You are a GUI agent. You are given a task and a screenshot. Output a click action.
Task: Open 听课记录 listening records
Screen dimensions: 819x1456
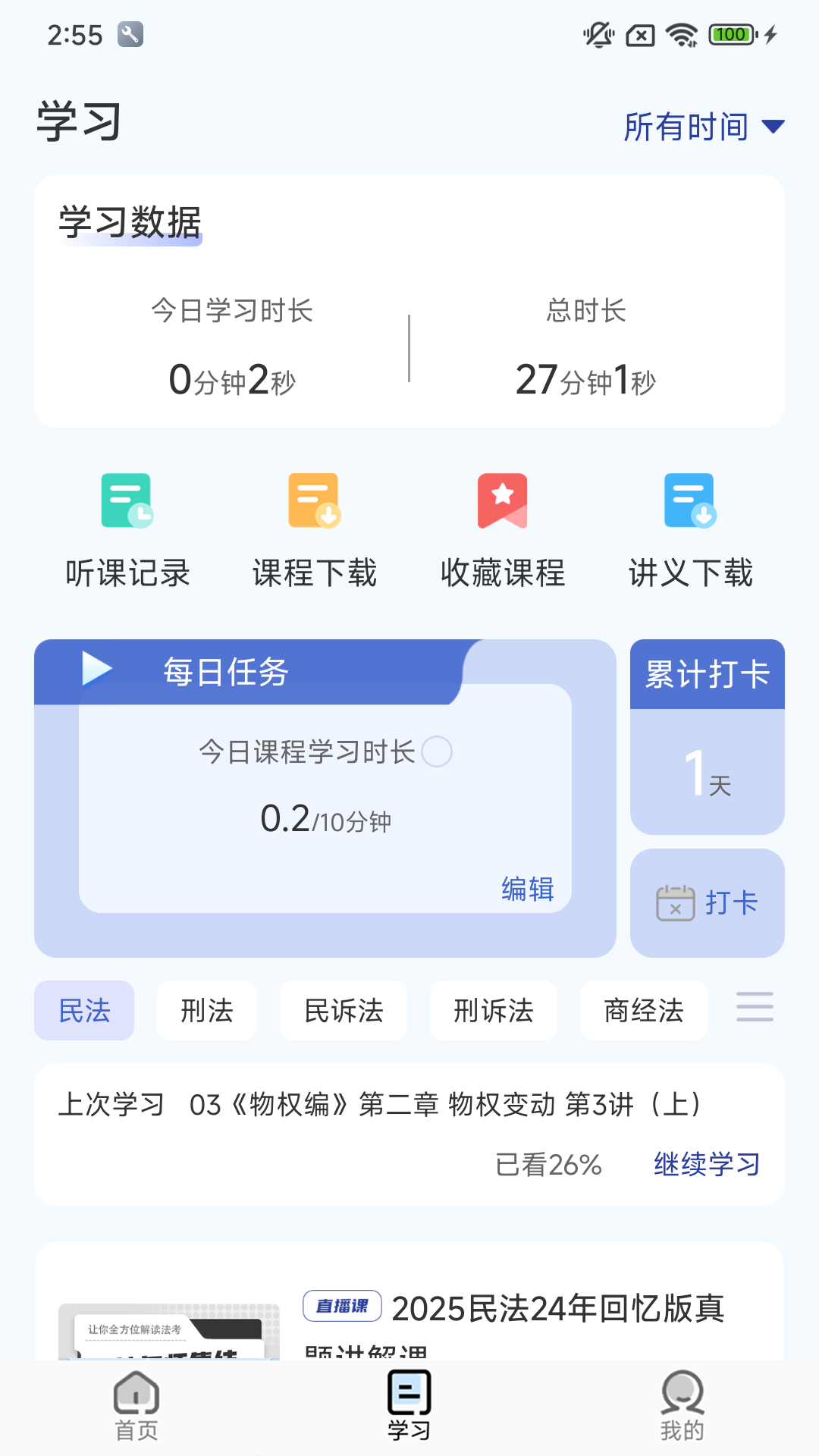coord(127,531)
